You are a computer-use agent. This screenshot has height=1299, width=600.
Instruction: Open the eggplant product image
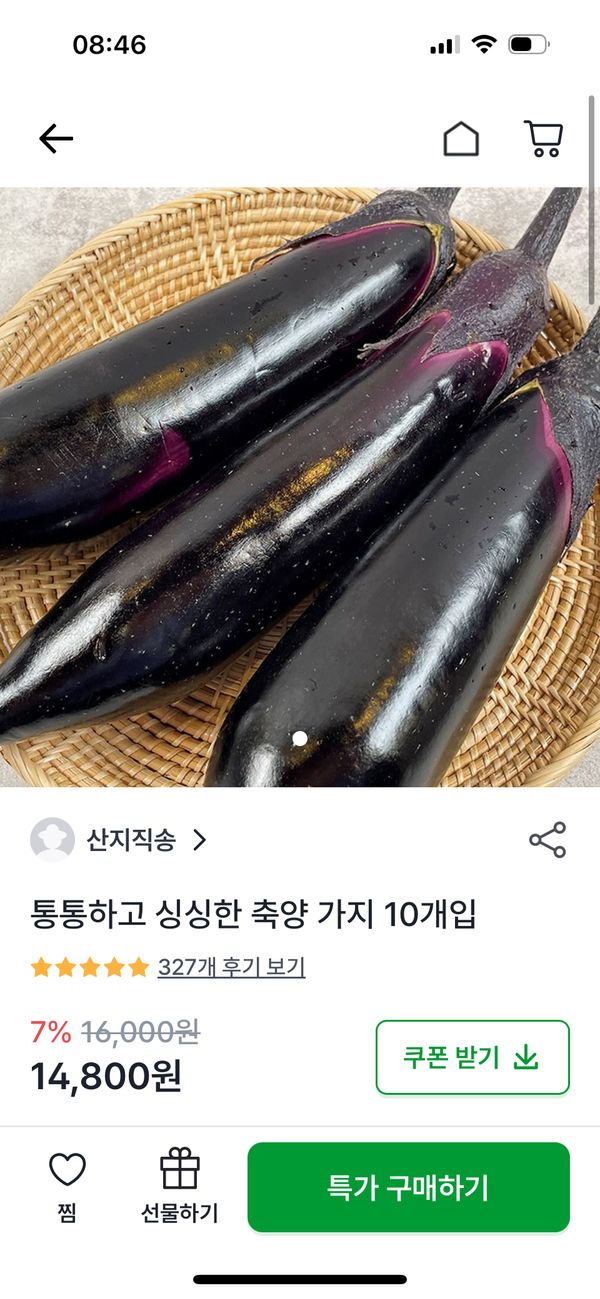[x=300, y=487]
